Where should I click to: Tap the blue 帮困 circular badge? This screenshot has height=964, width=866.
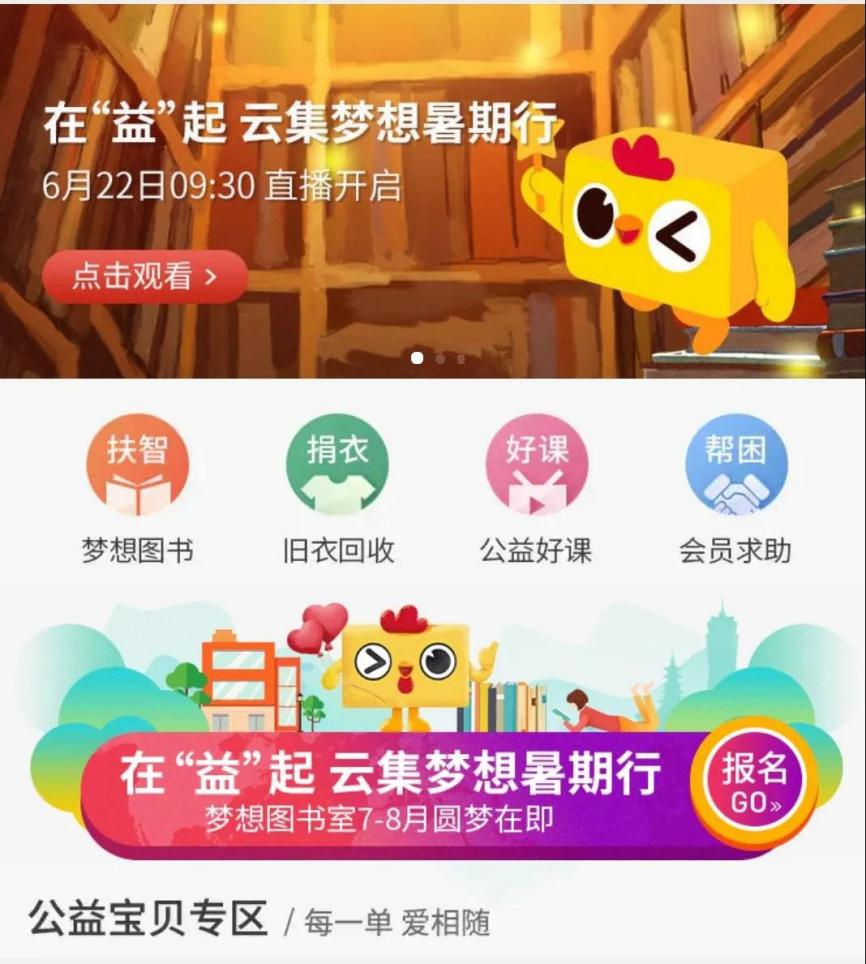coord(737,462)
